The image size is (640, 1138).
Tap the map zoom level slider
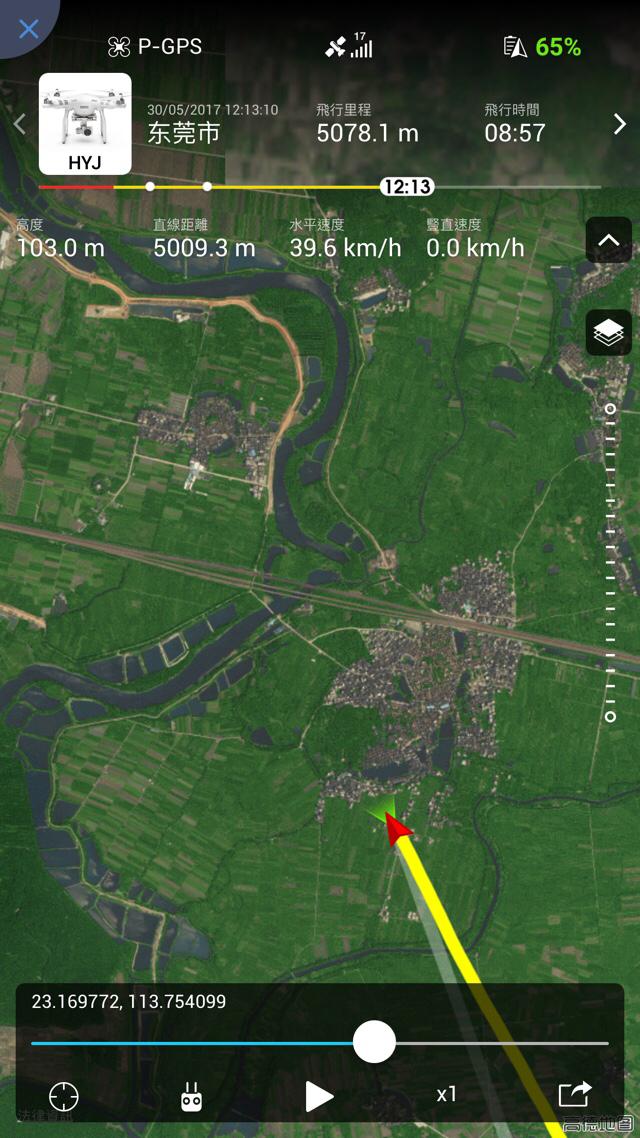[x=610, y=562]
